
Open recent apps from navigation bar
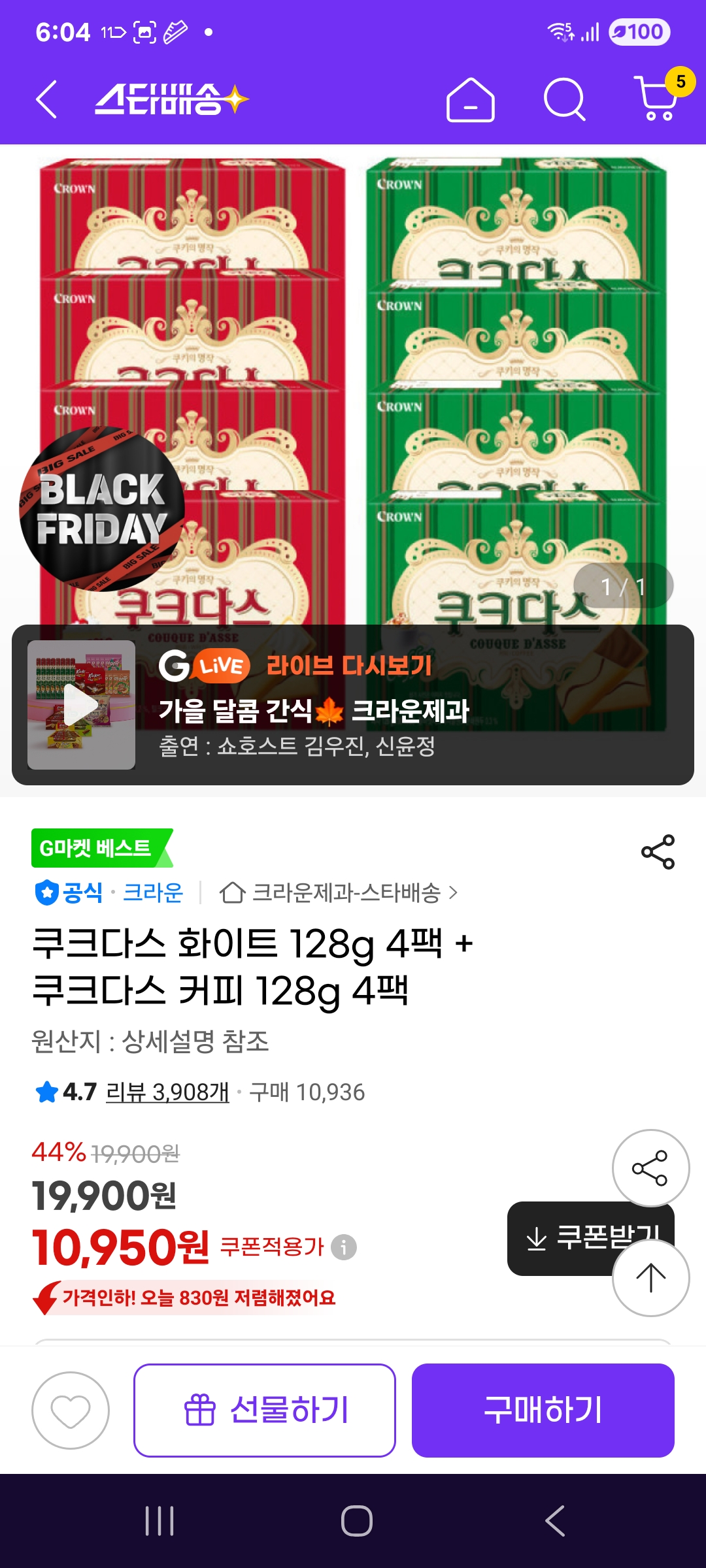click(160, 1521)
